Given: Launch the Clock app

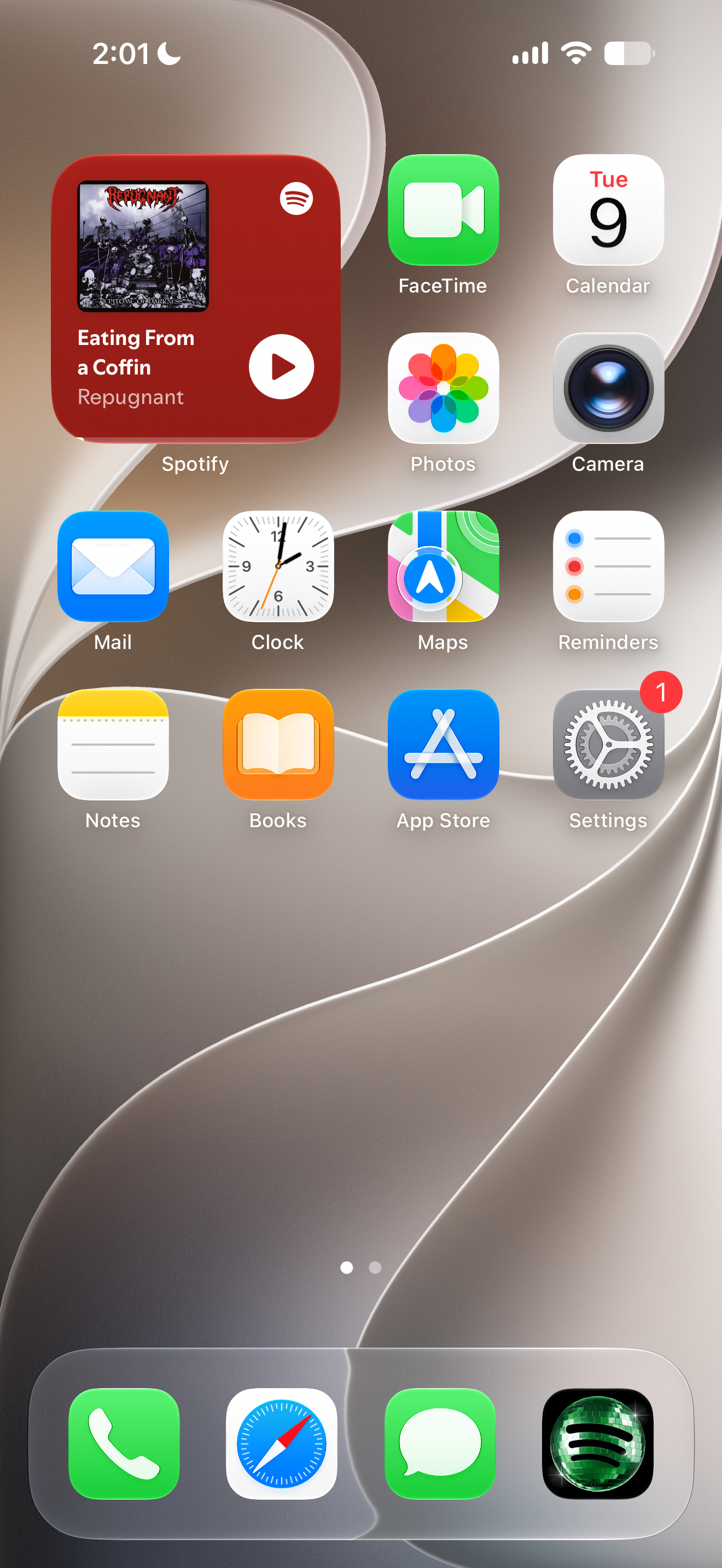Looking at the screenshot, I should click(278, 566).
